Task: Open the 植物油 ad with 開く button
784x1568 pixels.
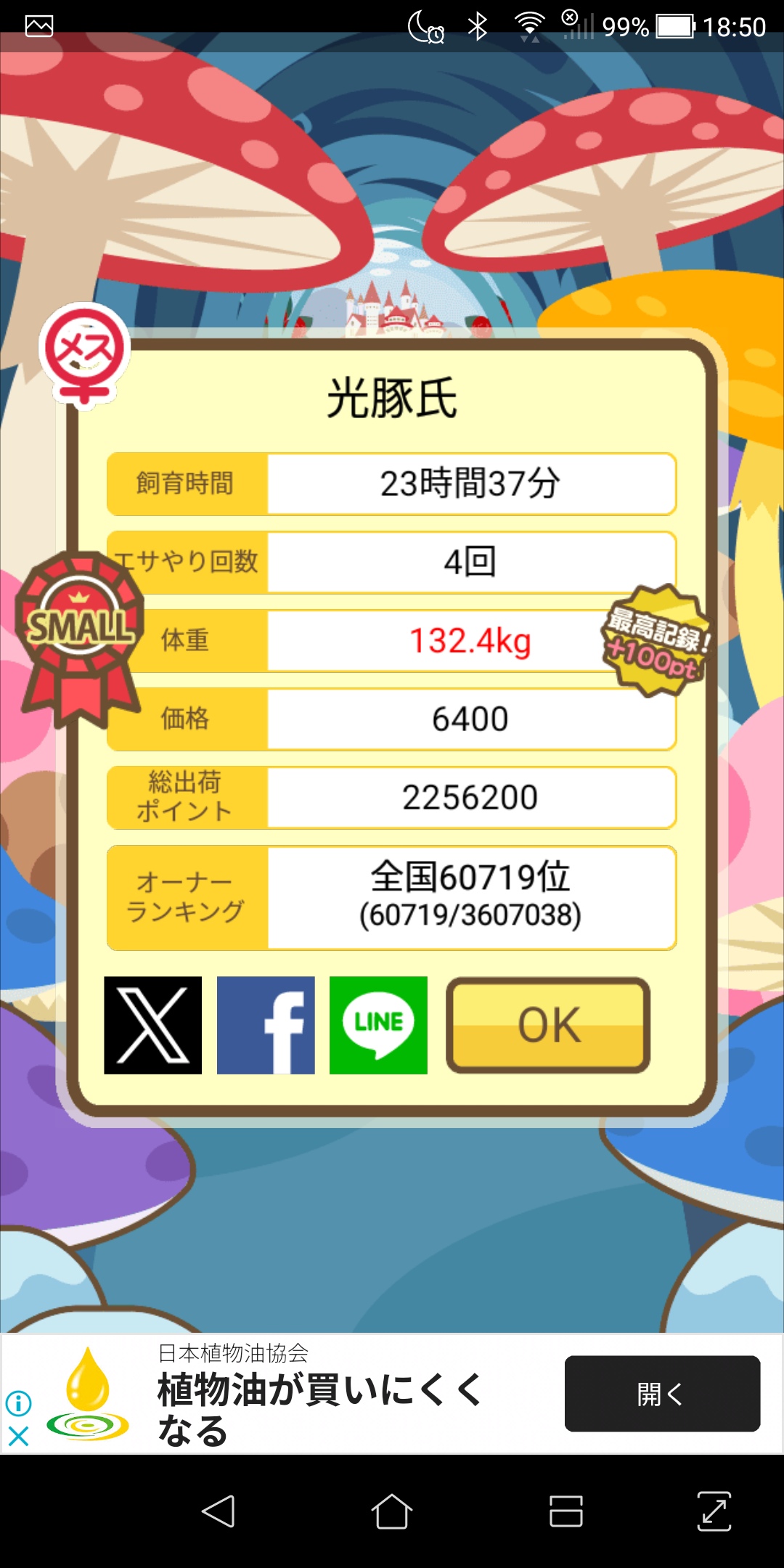Action: [662, 1394]
